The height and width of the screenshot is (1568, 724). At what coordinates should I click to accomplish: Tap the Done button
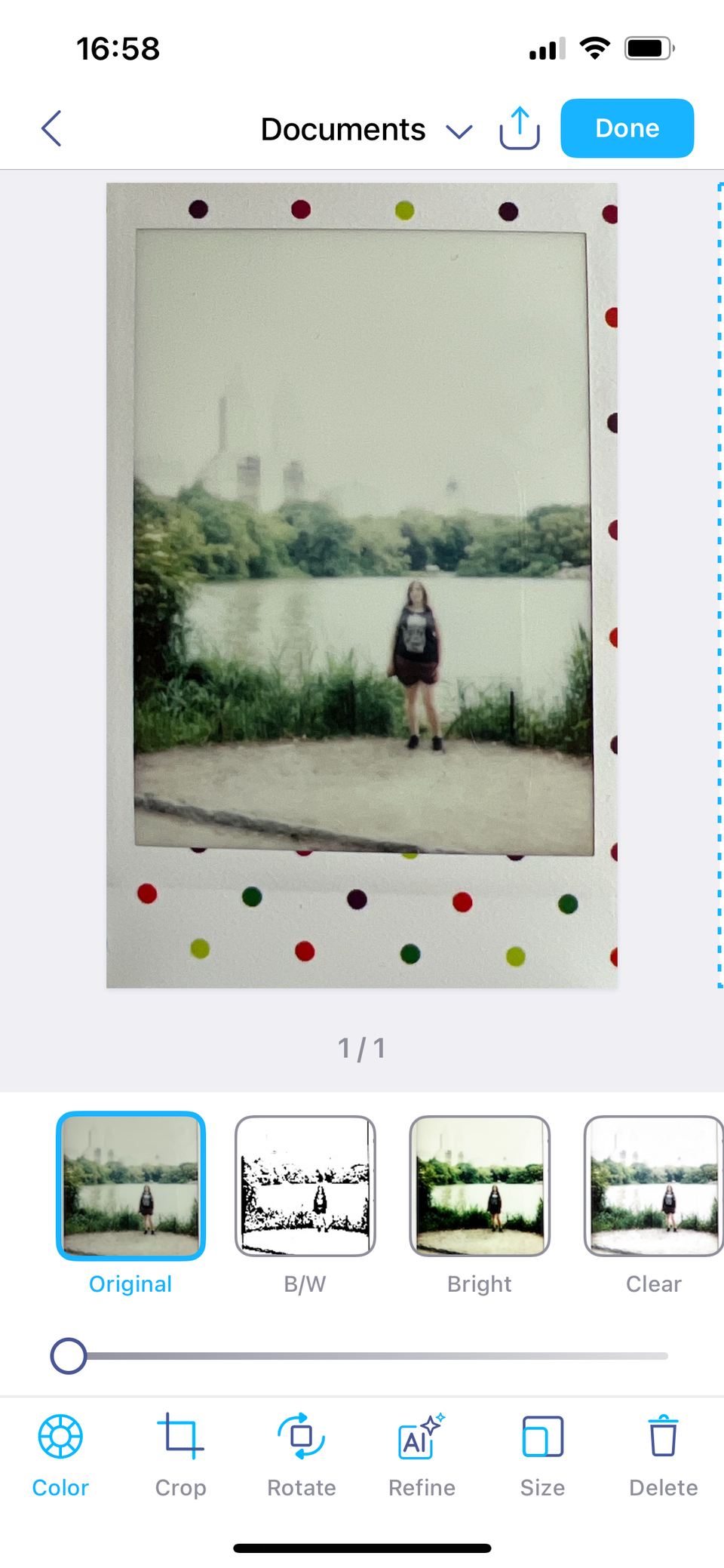point(627,128)
